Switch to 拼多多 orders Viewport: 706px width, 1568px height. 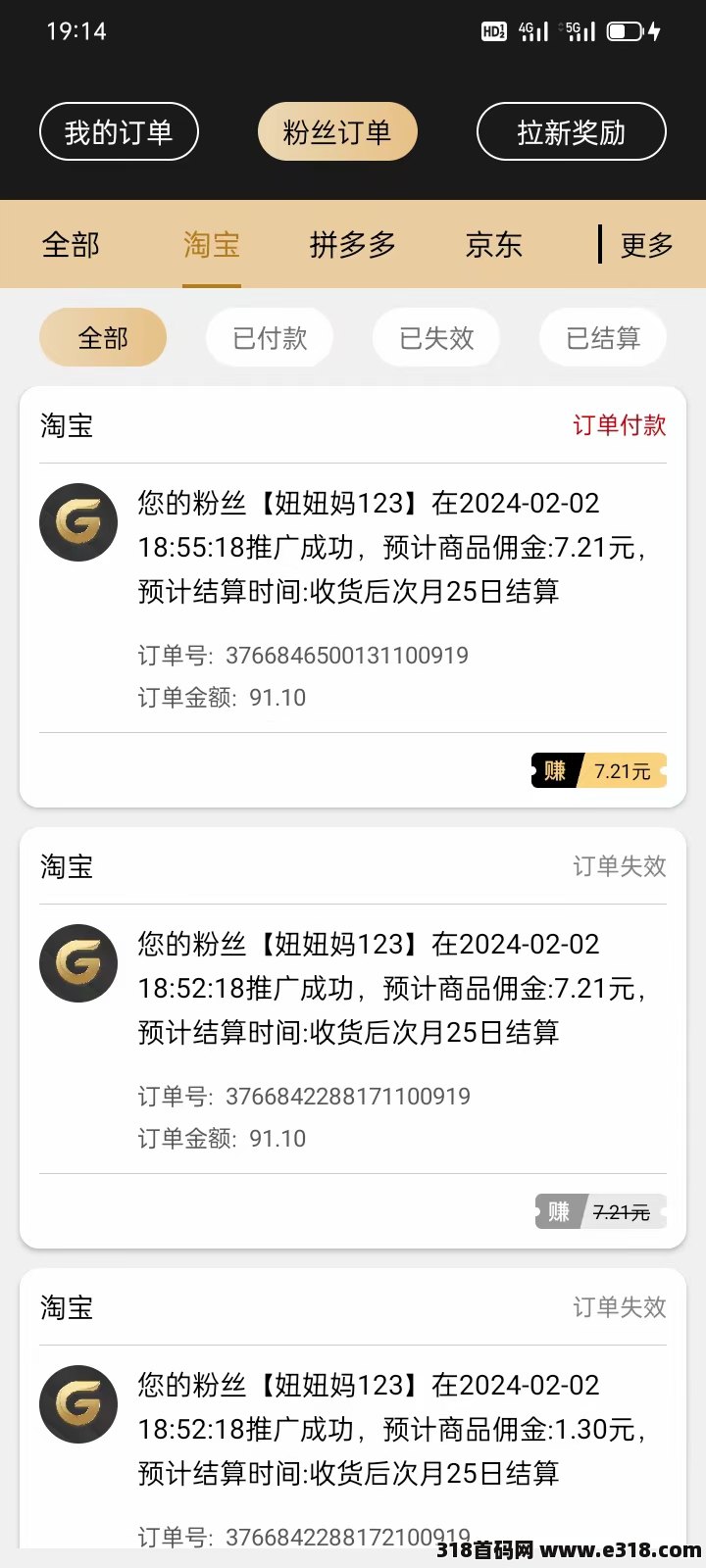[x=353, y=245]
